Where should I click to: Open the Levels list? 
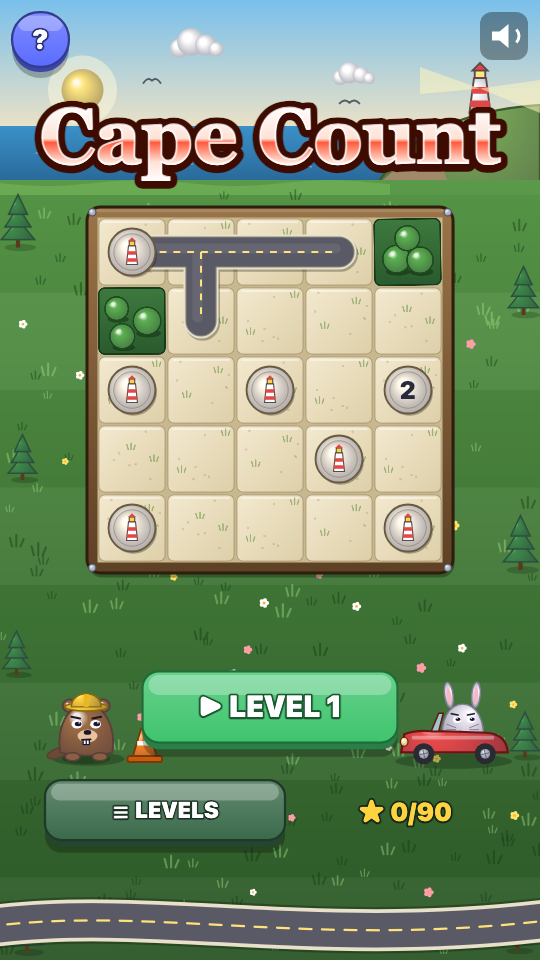(165, 811)
